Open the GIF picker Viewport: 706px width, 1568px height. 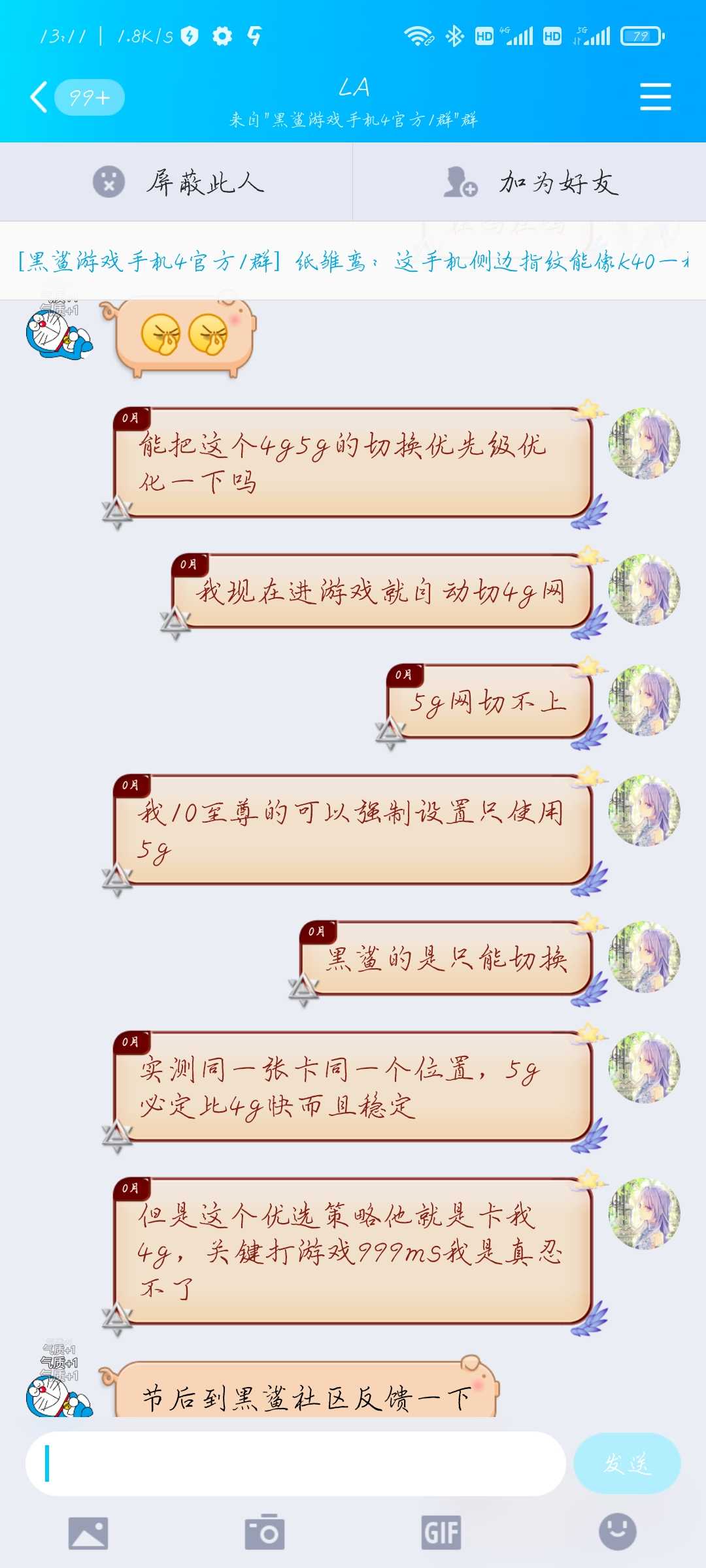441,1533
